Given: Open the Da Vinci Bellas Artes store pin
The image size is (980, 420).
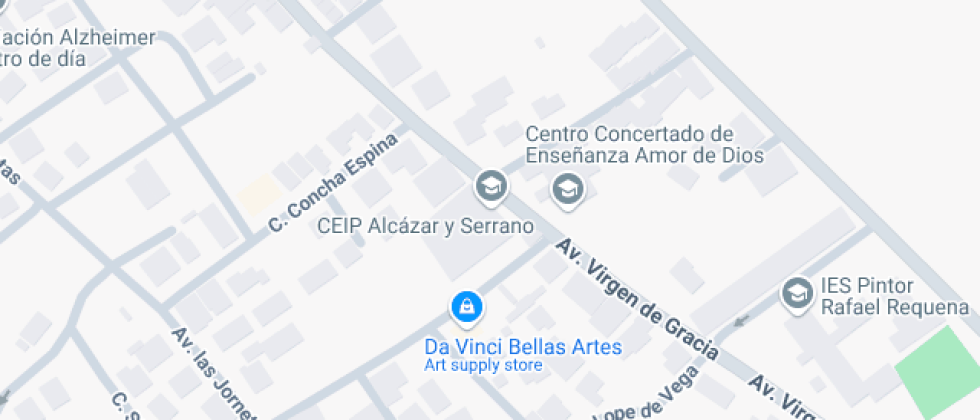Looking at the screenshot, I should click(466, 309).
